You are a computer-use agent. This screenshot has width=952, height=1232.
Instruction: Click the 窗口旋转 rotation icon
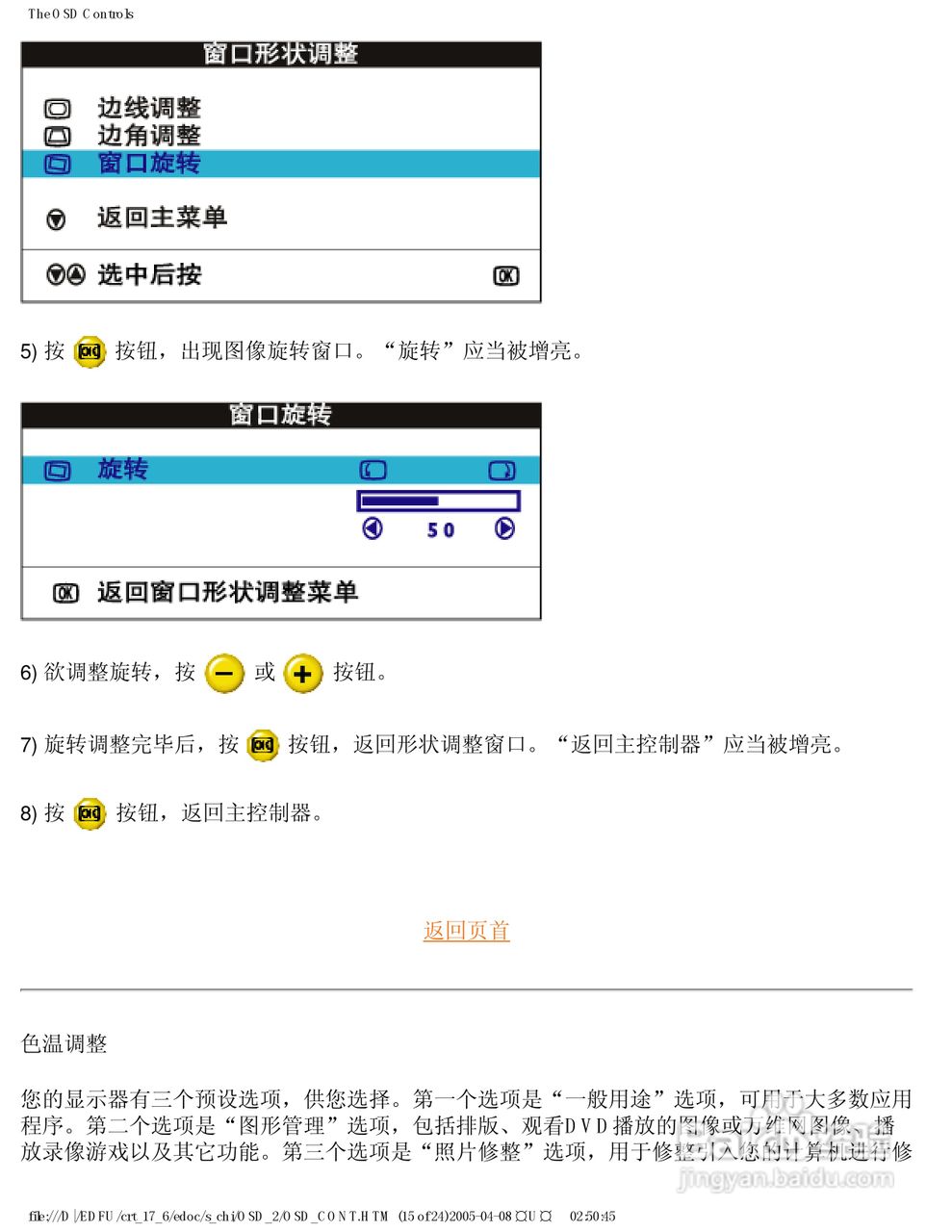click(x=58, y=164)
